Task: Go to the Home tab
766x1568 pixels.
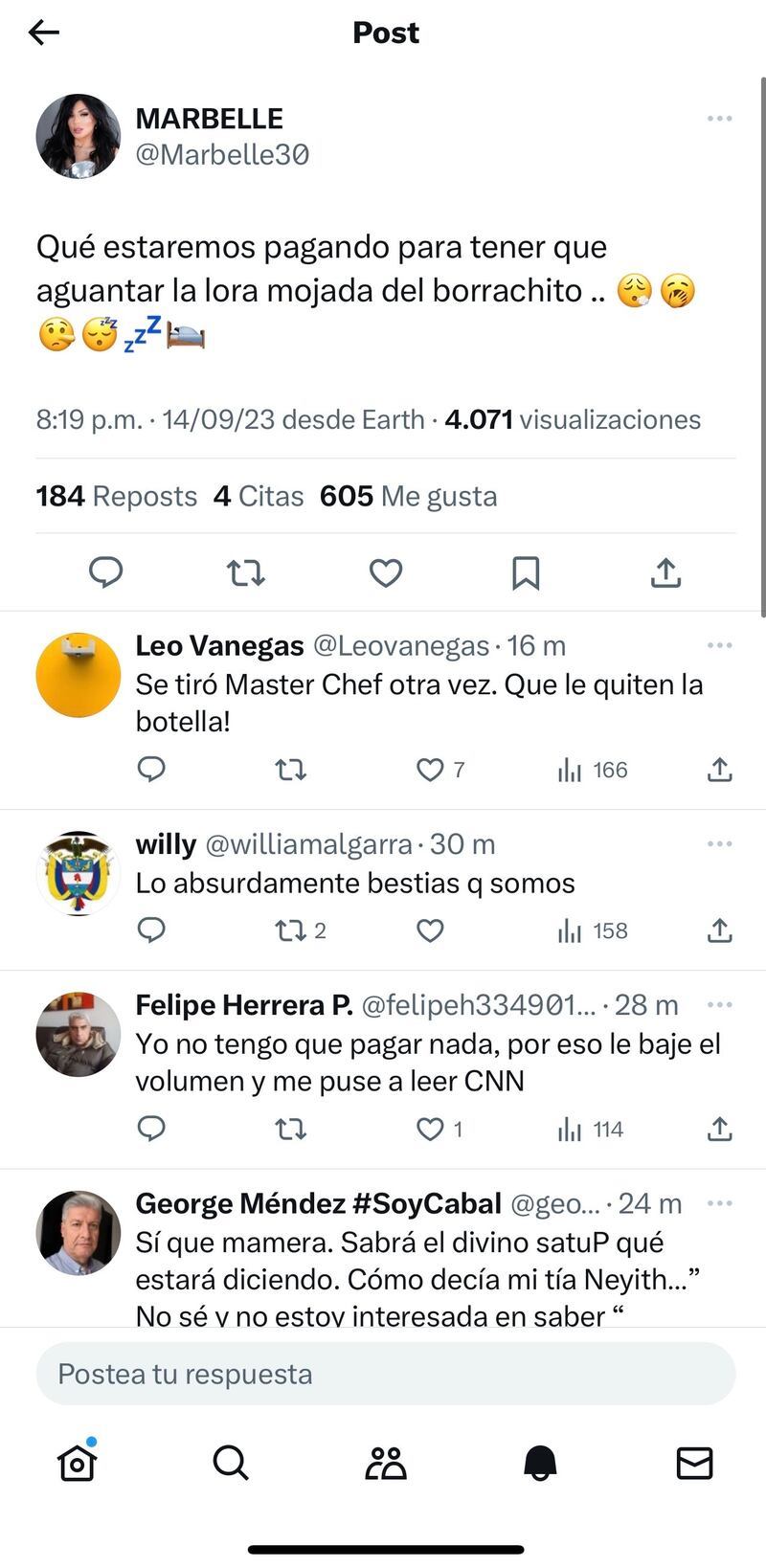Action: coord(77,1463)
